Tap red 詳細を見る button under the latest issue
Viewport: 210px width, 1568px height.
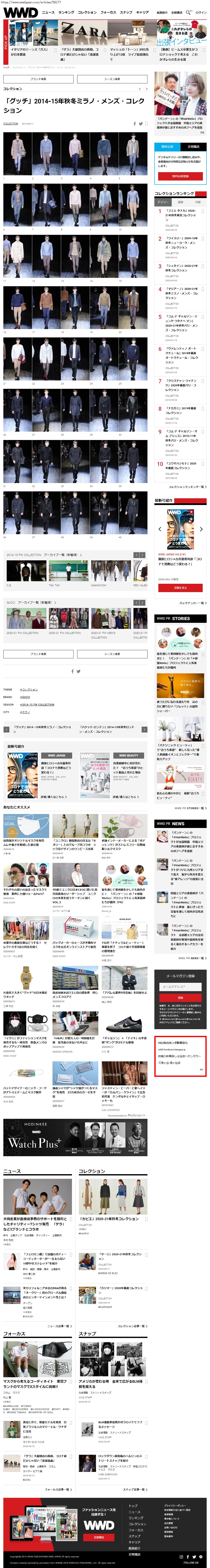coord(180,588)
